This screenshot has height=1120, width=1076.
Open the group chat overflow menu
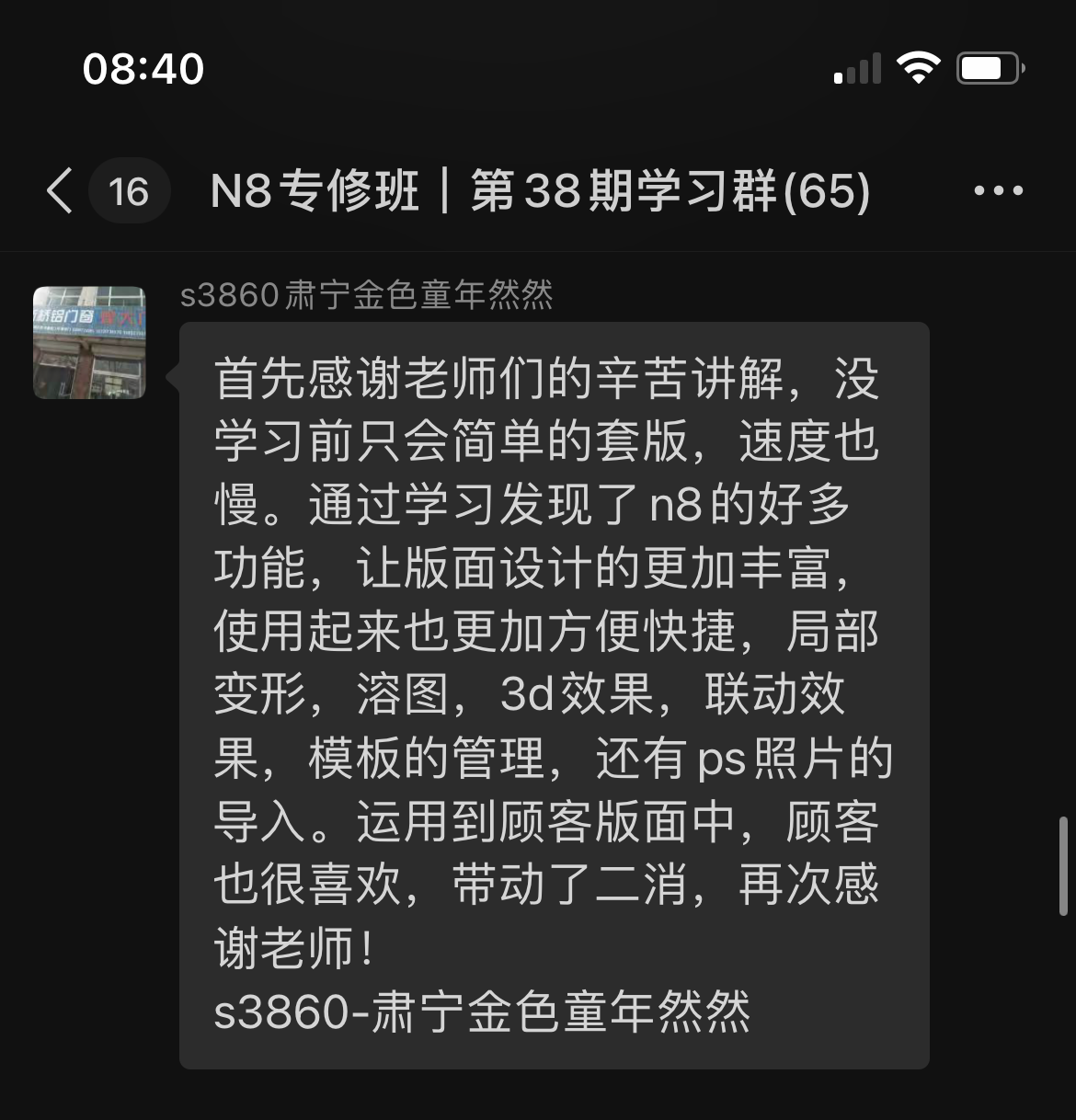(x=998, y=191)
